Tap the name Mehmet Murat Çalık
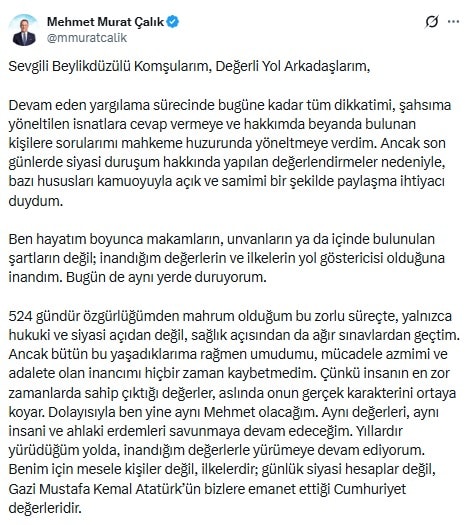 pos(105,22)
